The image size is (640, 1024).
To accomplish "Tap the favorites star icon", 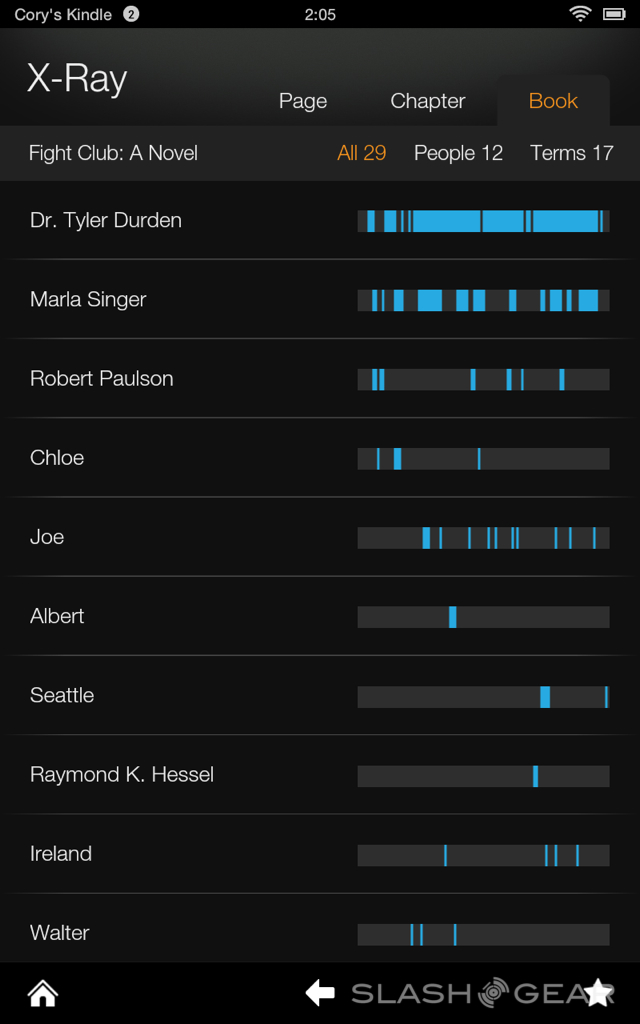I will click(598, 992).
